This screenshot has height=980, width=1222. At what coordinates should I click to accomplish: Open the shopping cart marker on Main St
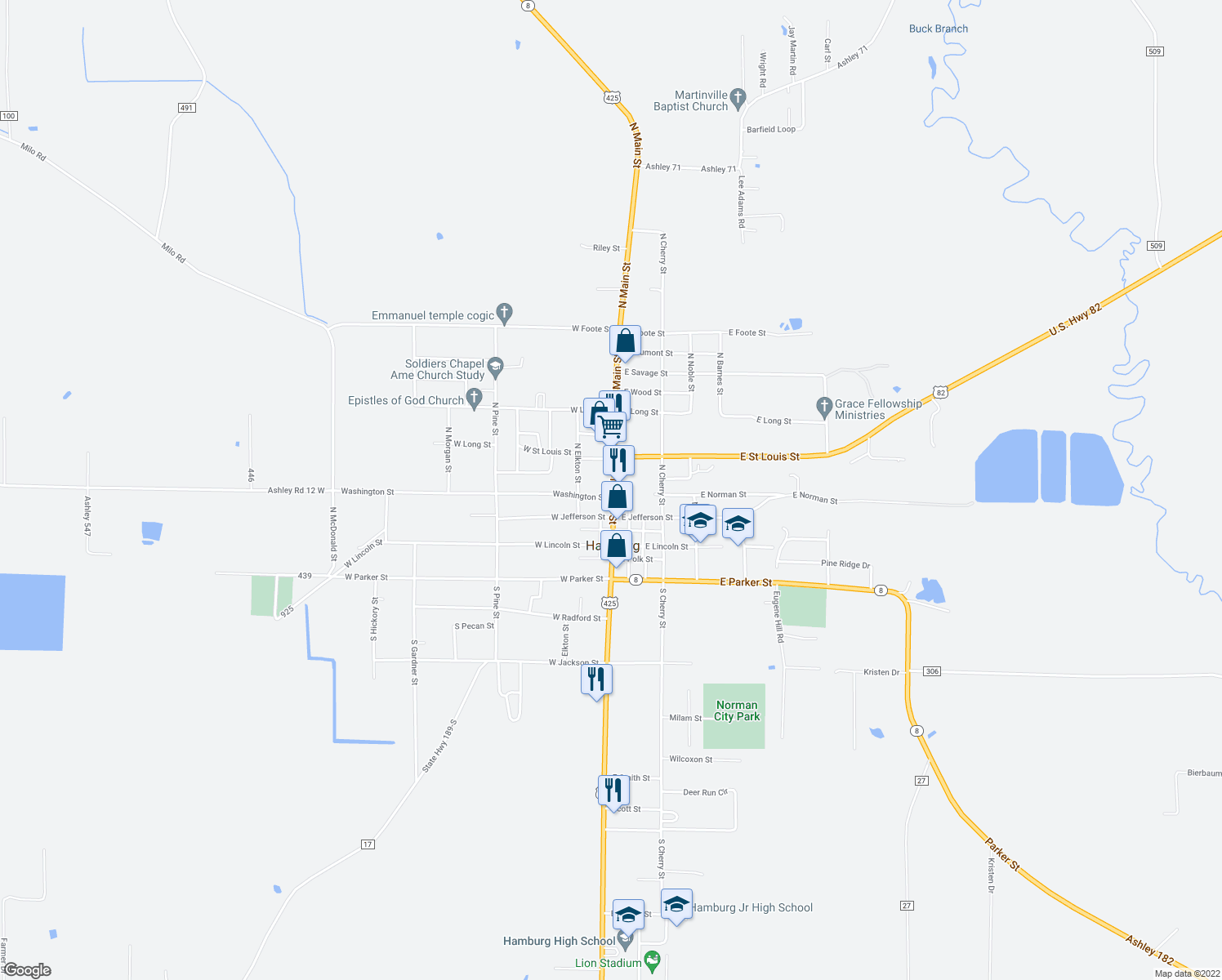point(611,426)
